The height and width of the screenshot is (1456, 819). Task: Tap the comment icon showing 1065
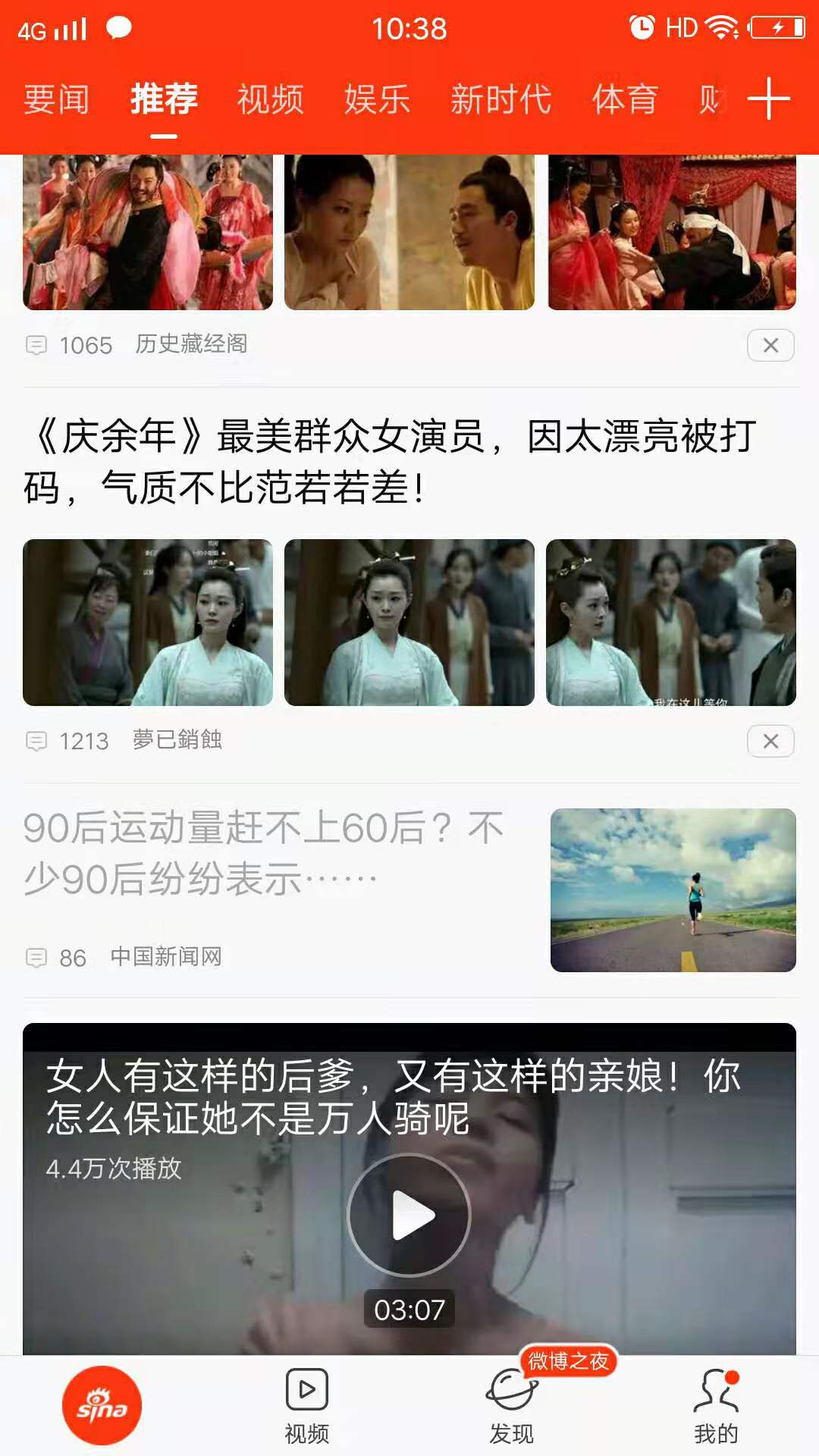point(38,345)
